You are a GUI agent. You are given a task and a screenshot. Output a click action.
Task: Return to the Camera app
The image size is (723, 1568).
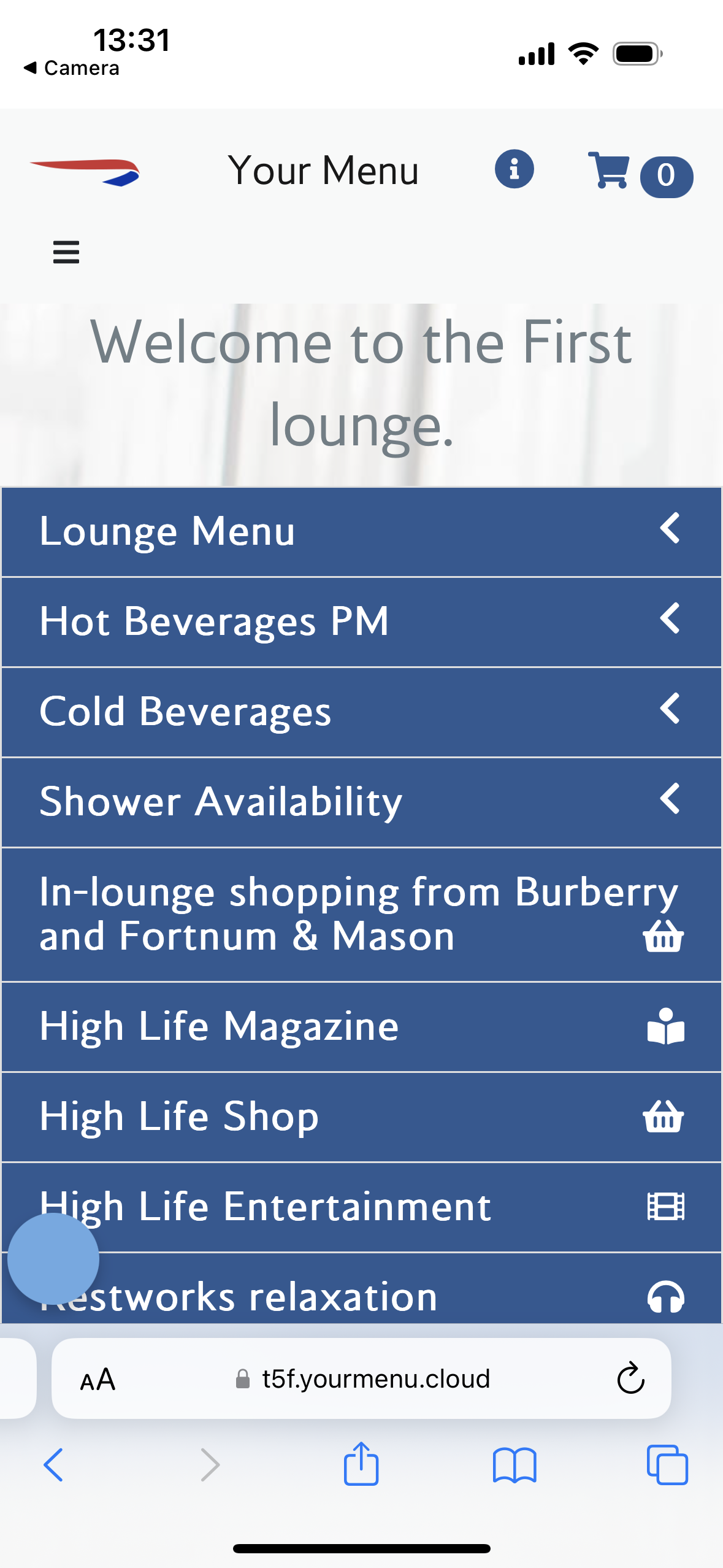[x=72, y=67]
